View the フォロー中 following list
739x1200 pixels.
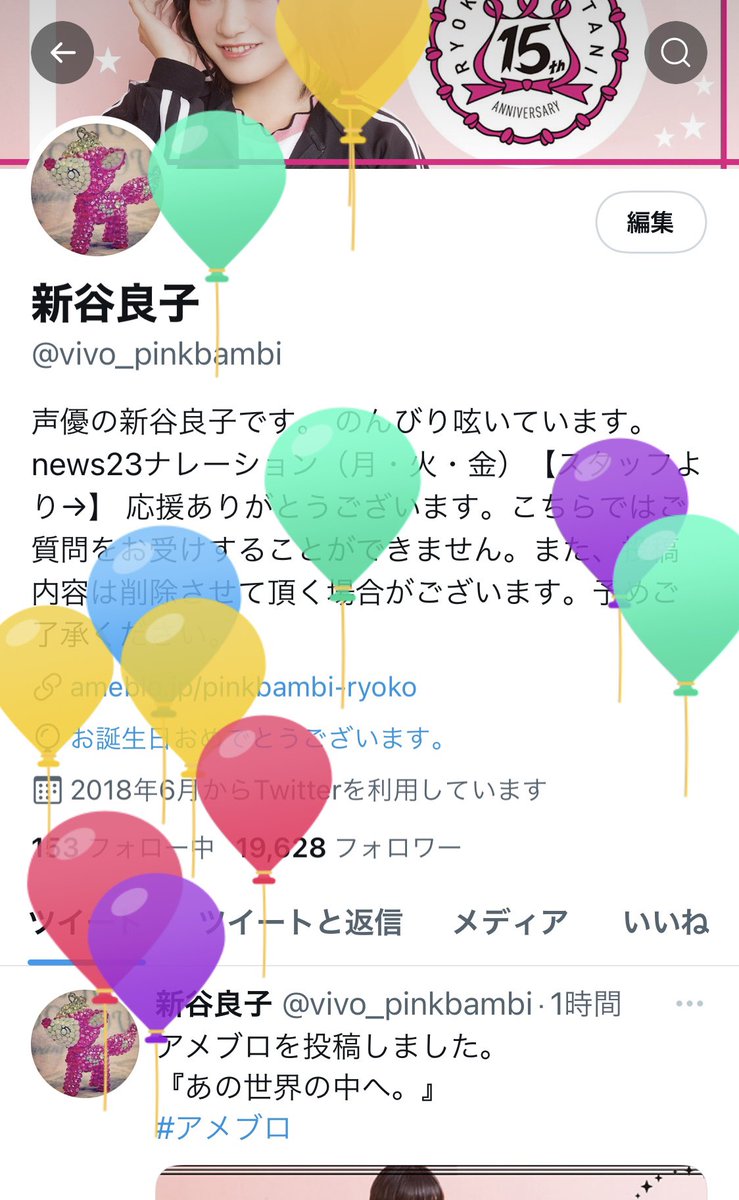coord(123,848)
